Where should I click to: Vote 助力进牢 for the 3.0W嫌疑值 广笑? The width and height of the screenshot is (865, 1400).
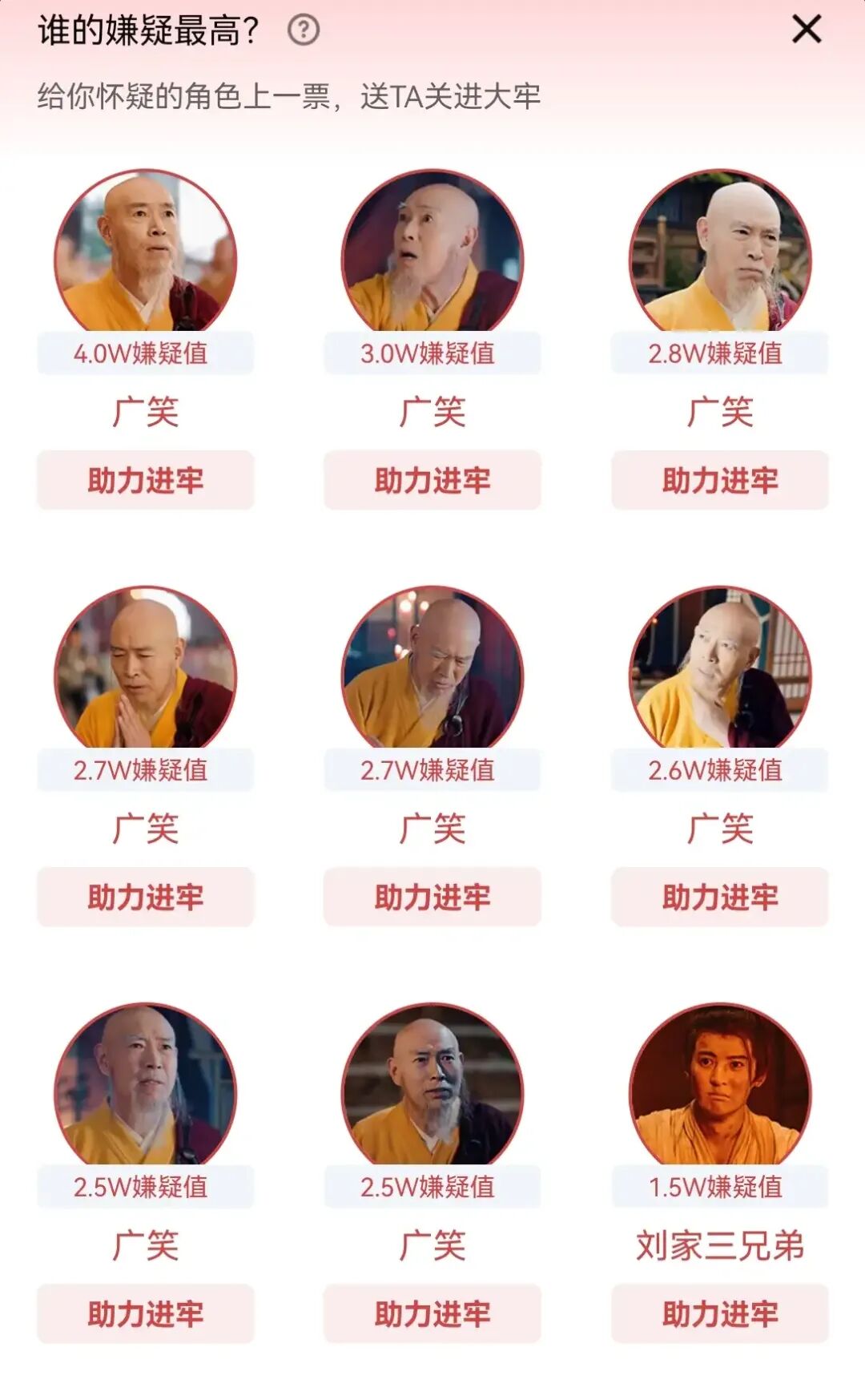(432, 480)
